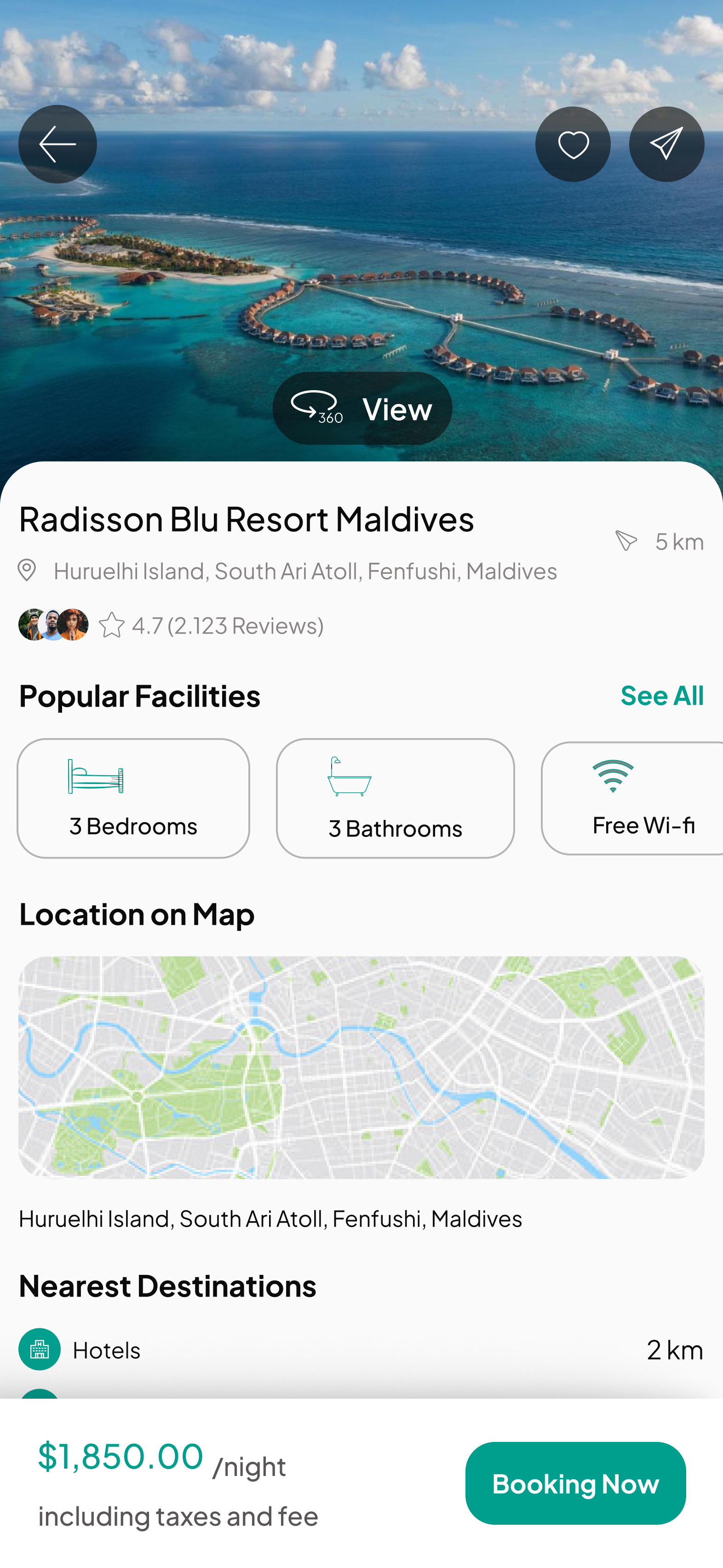See All popular facilities
723x1568 pixels.
coord(661,695)
